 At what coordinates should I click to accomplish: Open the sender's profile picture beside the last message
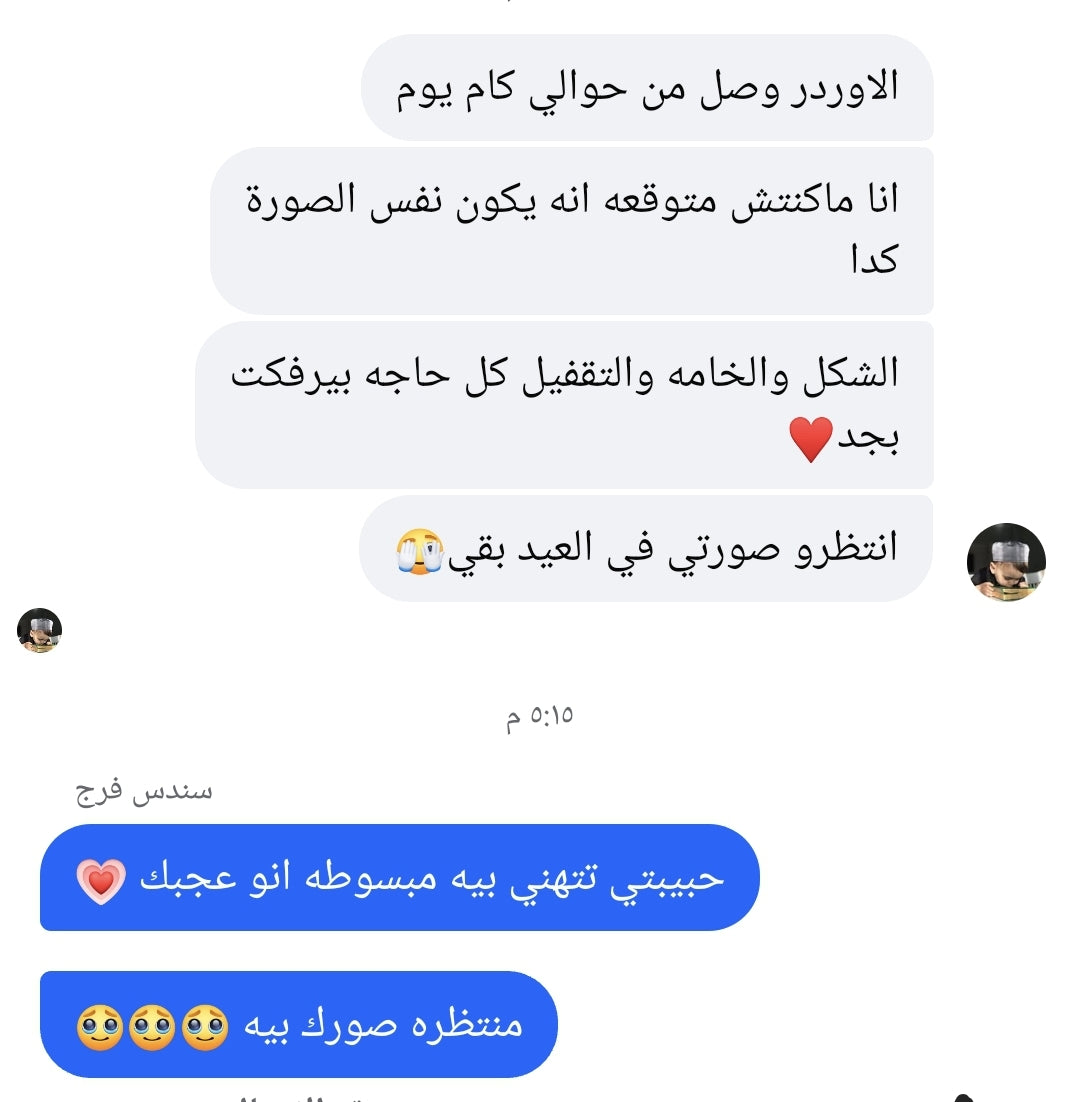(1005, 562)
